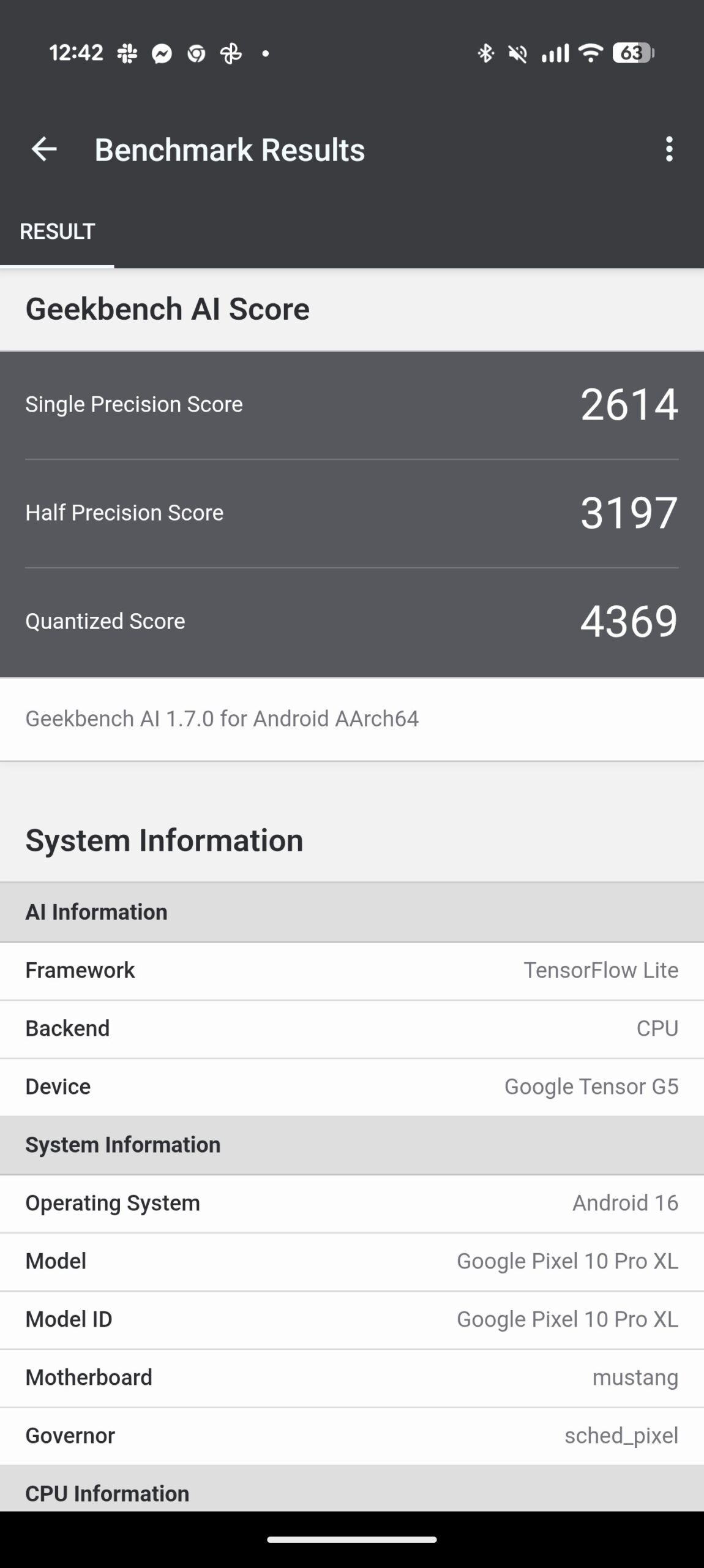Open the three-dot overflow menu

[669, 149]
